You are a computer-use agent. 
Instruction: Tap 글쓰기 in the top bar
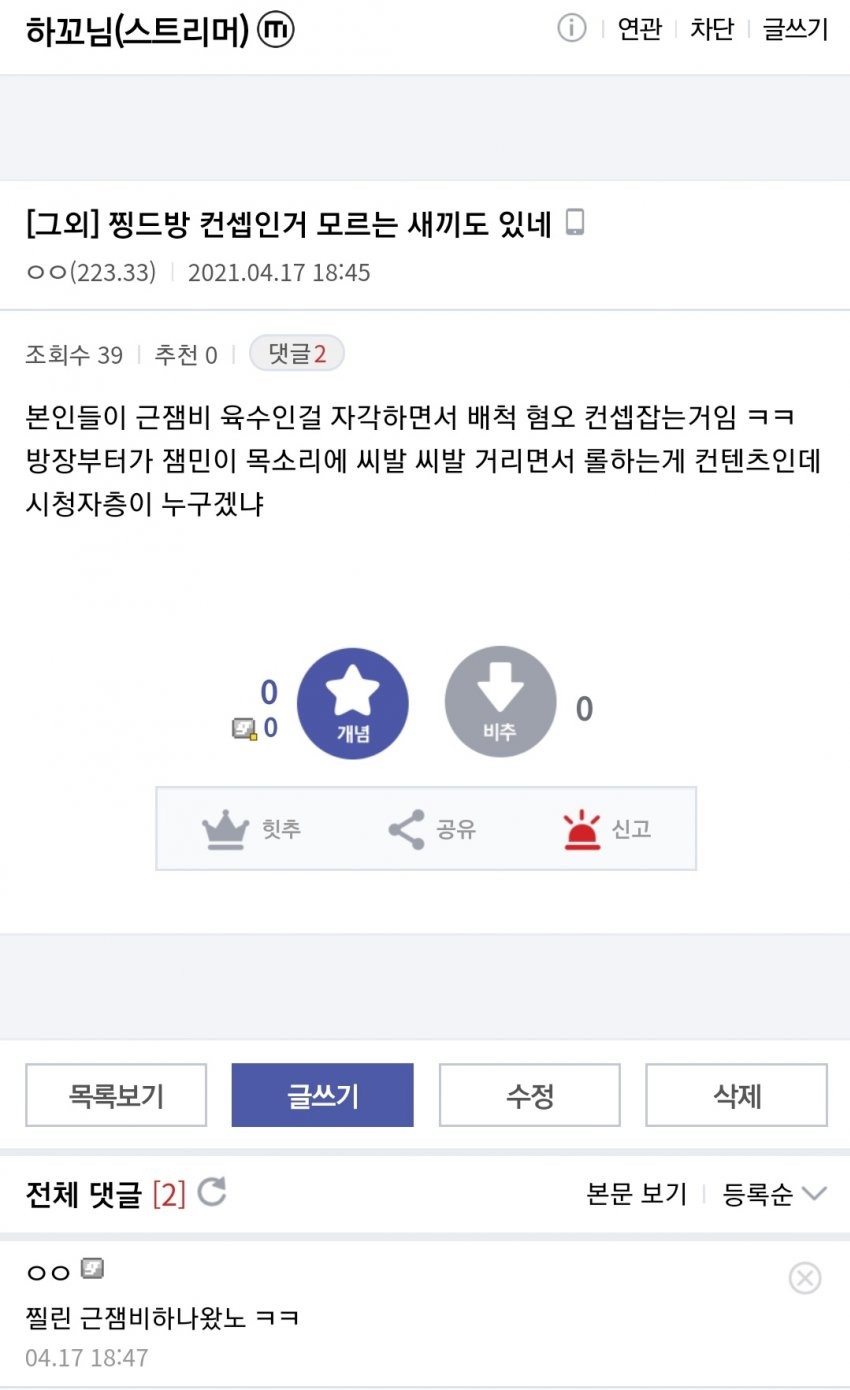[795, 30]
